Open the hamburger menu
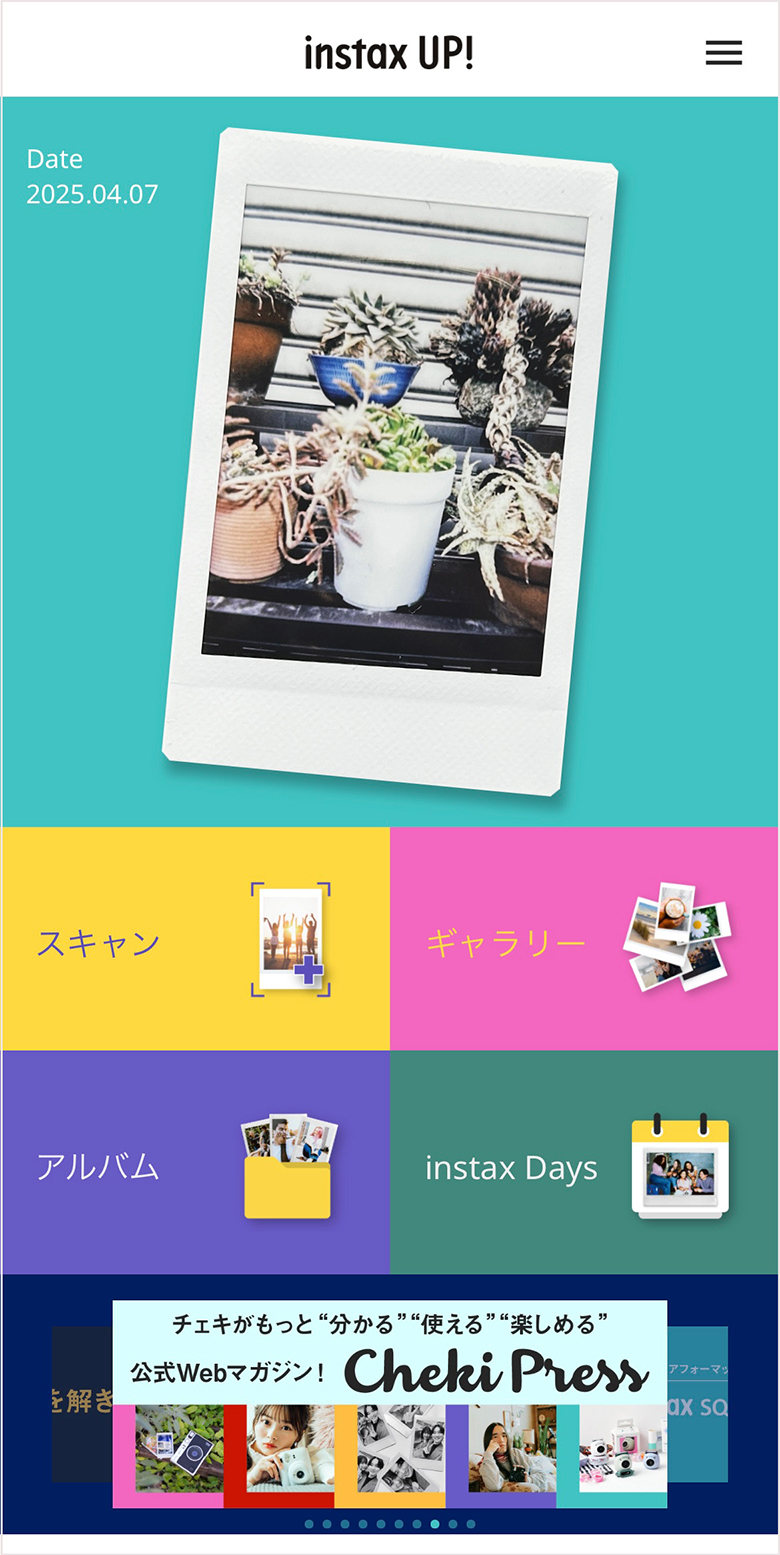Screen dimensions: 780x1555 coord(723,53)
